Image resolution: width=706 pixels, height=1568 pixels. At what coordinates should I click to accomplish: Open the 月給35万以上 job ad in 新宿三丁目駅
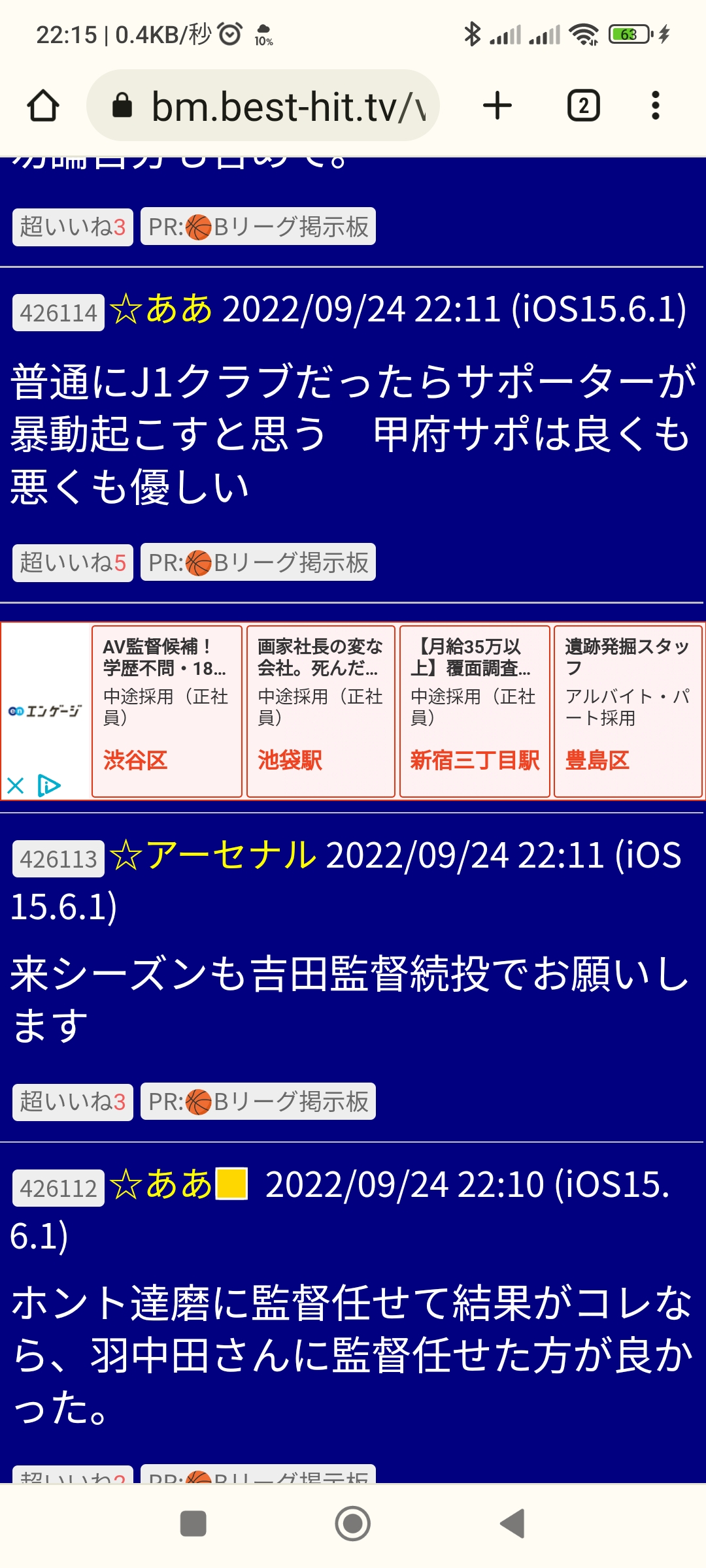[x=475, y=711]
